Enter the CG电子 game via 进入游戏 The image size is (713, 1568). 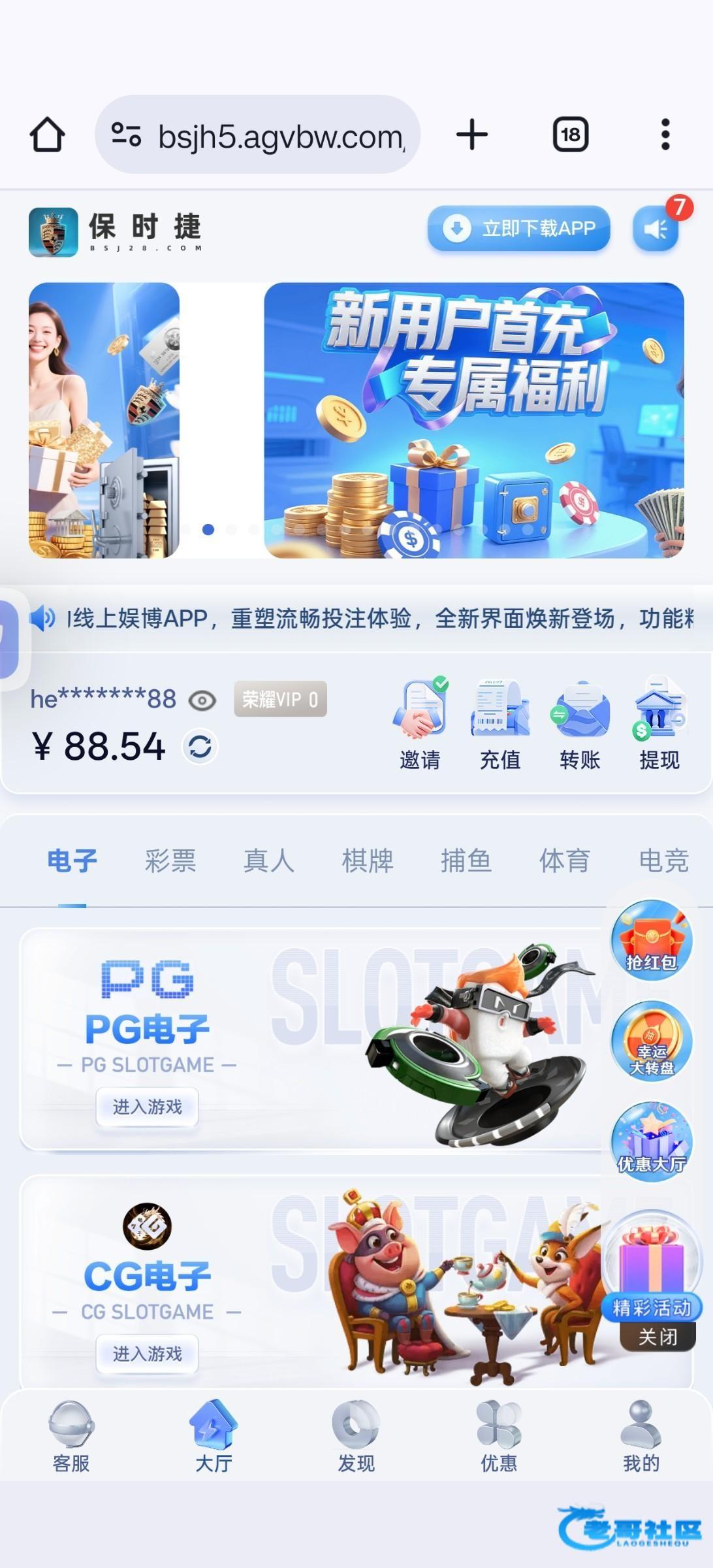[148, 1354]
